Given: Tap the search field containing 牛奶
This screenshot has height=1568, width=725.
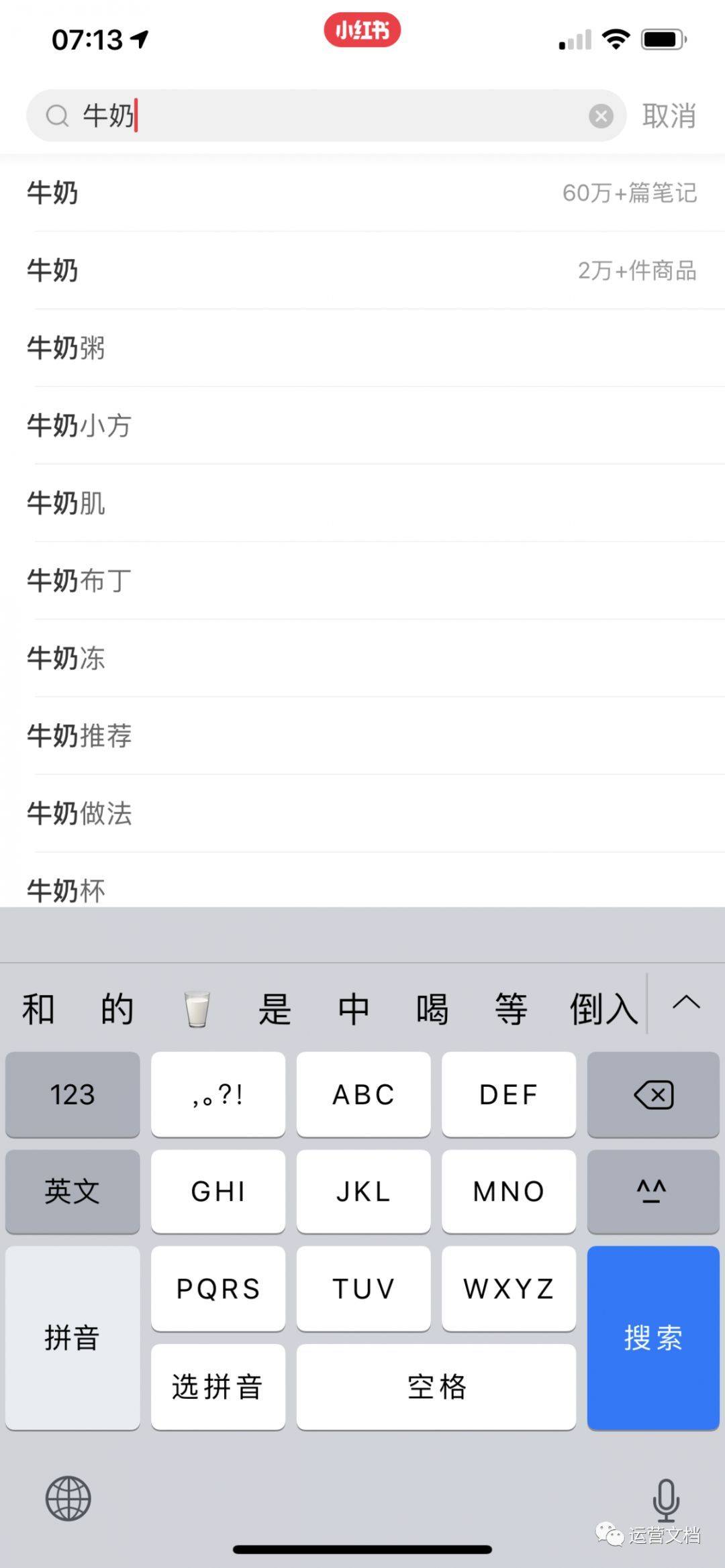Looking at the screenshot, I should (x=322, y=116).
